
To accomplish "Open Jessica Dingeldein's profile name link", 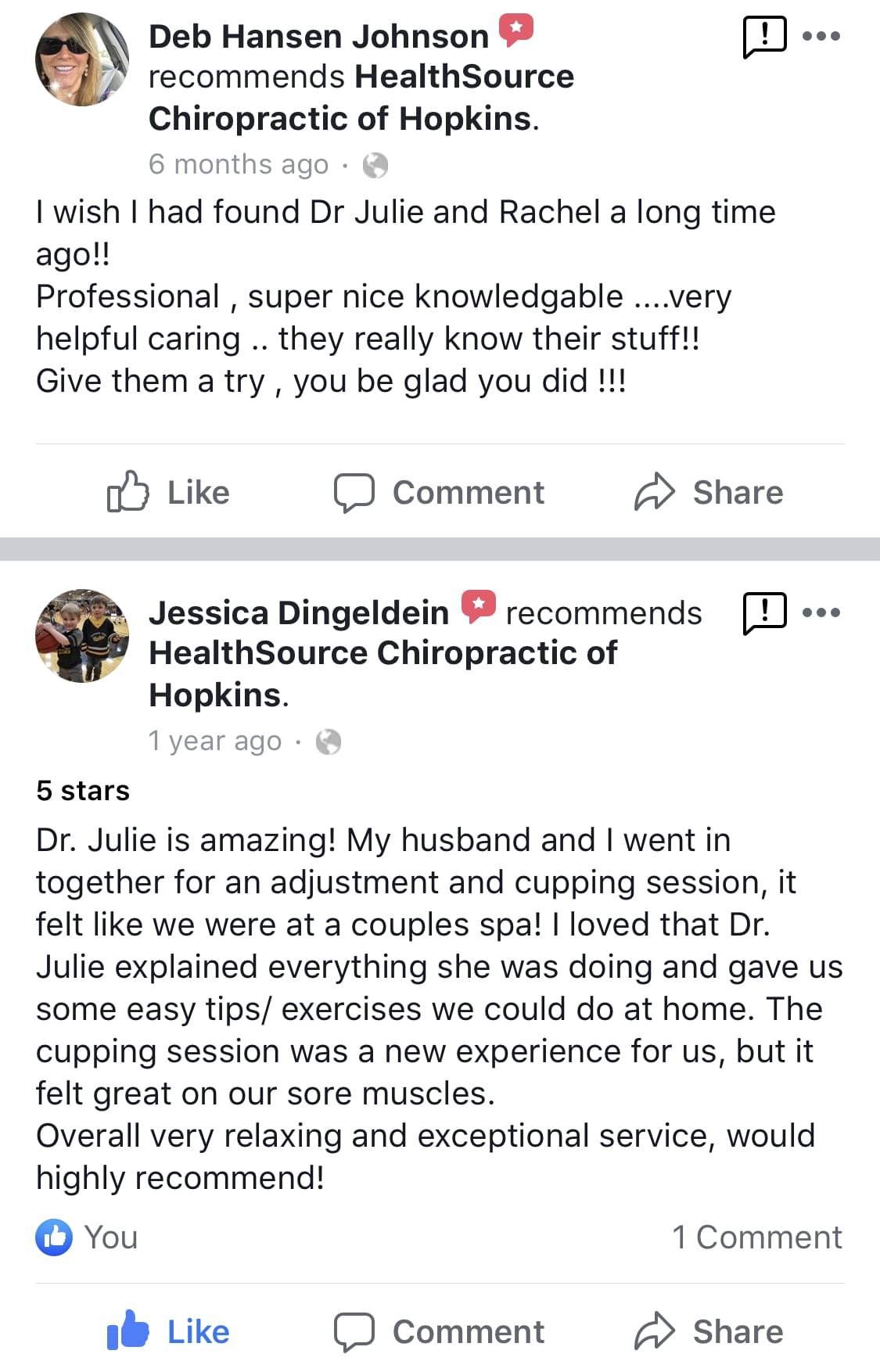I will (299, 613).
